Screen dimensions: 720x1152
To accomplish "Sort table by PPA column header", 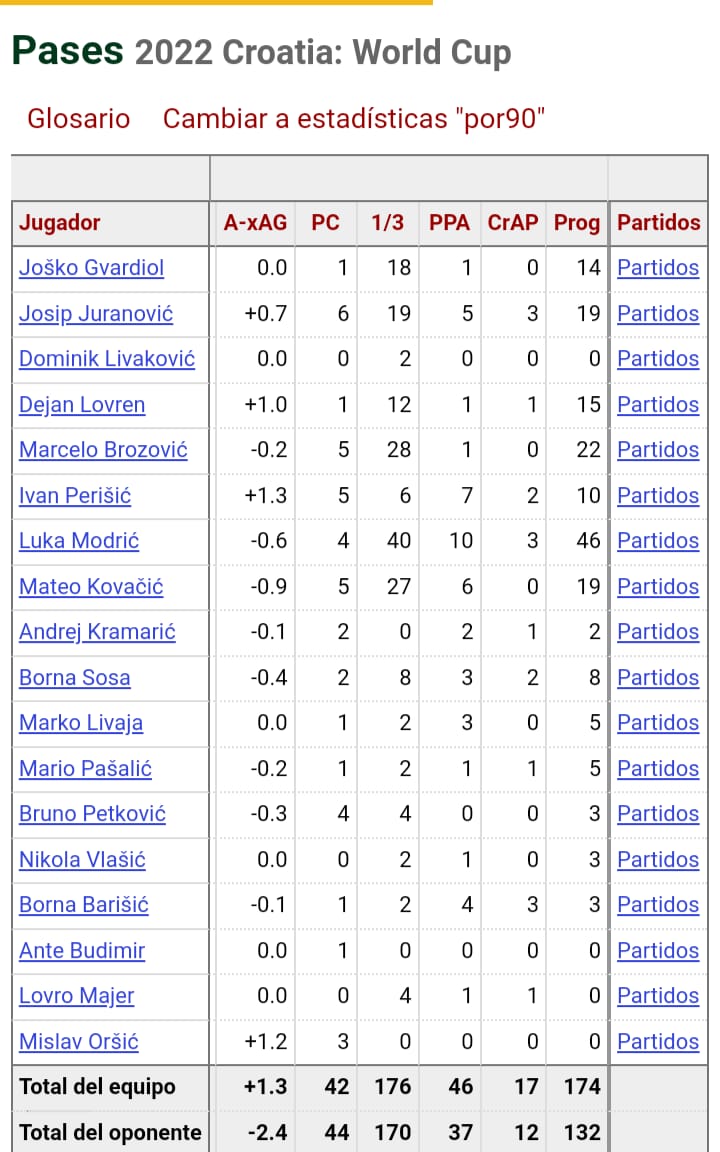I will (449, 222).
